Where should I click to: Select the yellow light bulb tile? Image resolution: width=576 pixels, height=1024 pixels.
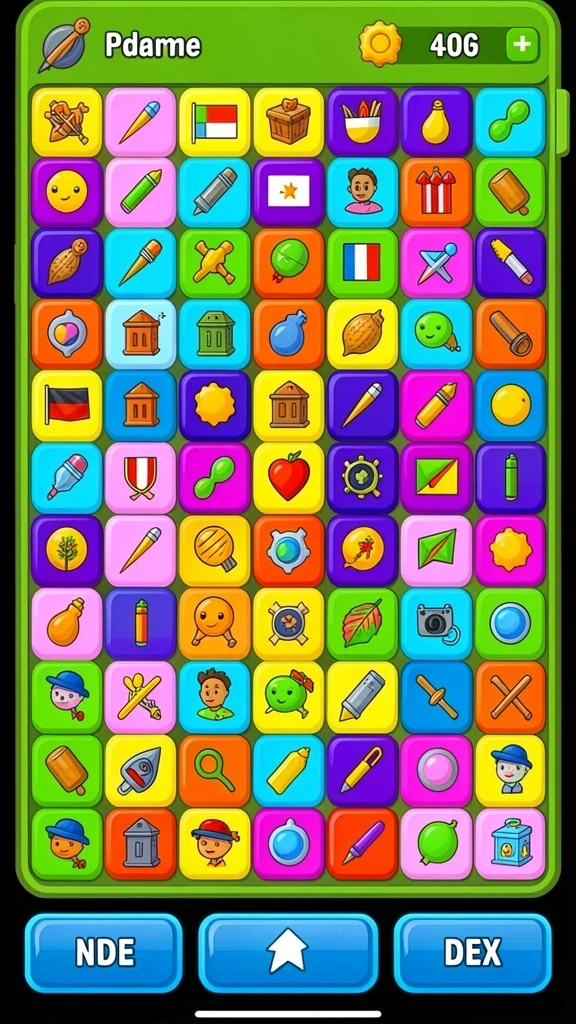(x=436, y=122)
